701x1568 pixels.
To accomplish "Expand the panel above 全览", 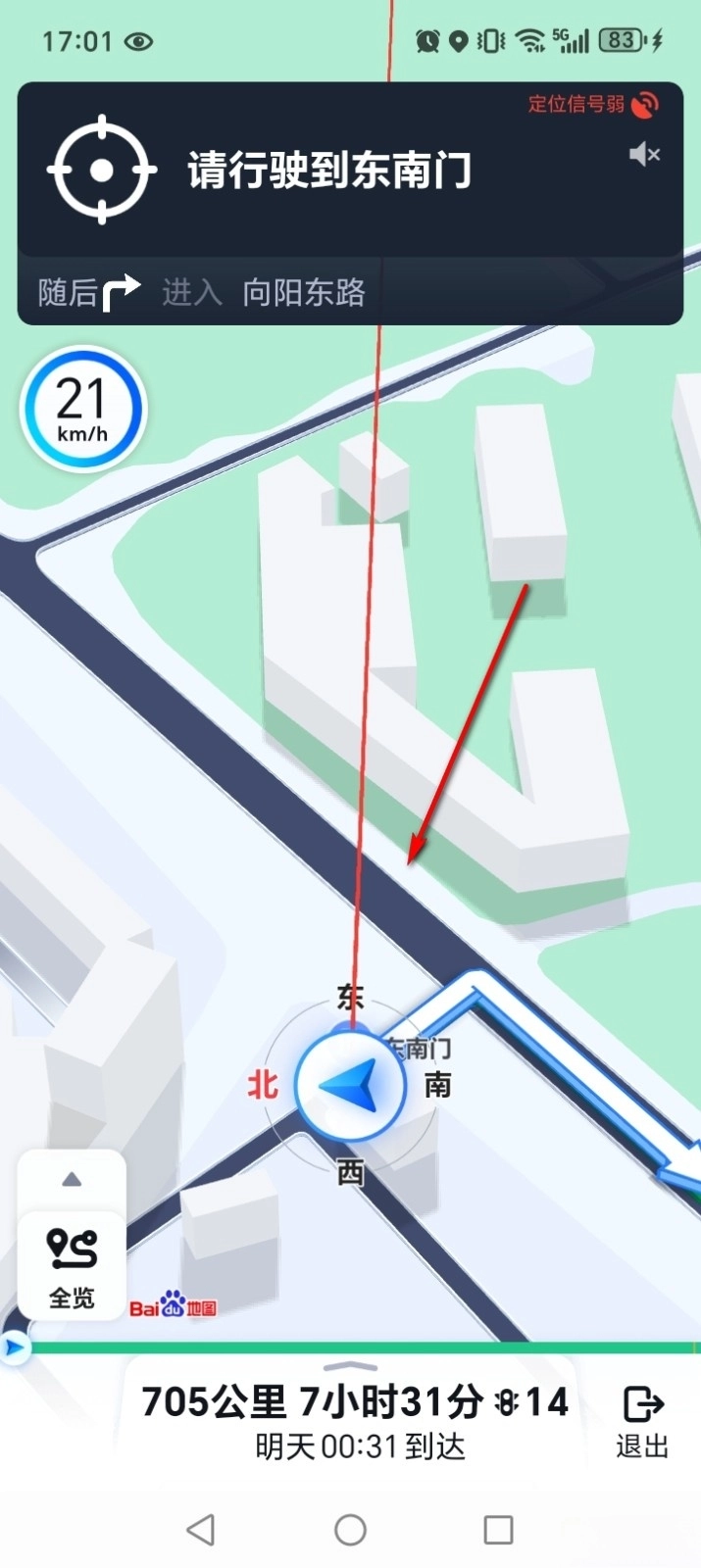I will click(x=72, y=1180).
